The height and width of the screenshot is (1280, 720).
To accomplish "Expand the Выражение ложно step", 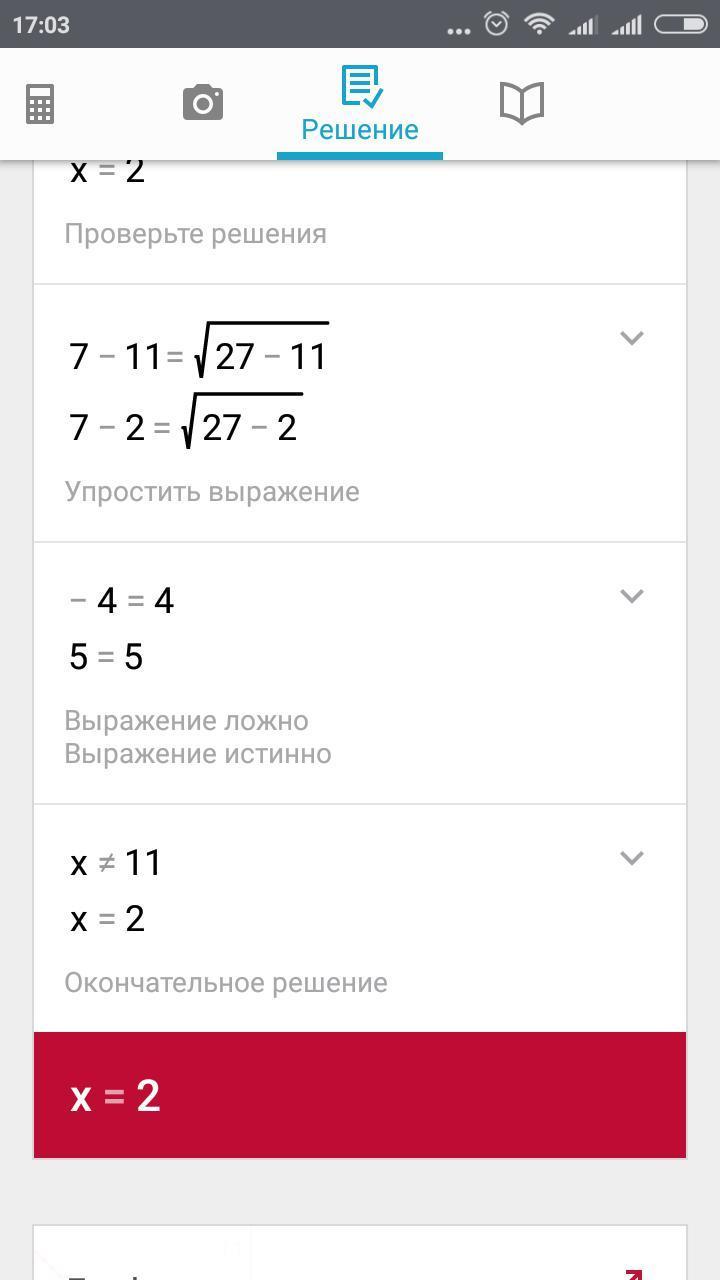I will [631, 596].
